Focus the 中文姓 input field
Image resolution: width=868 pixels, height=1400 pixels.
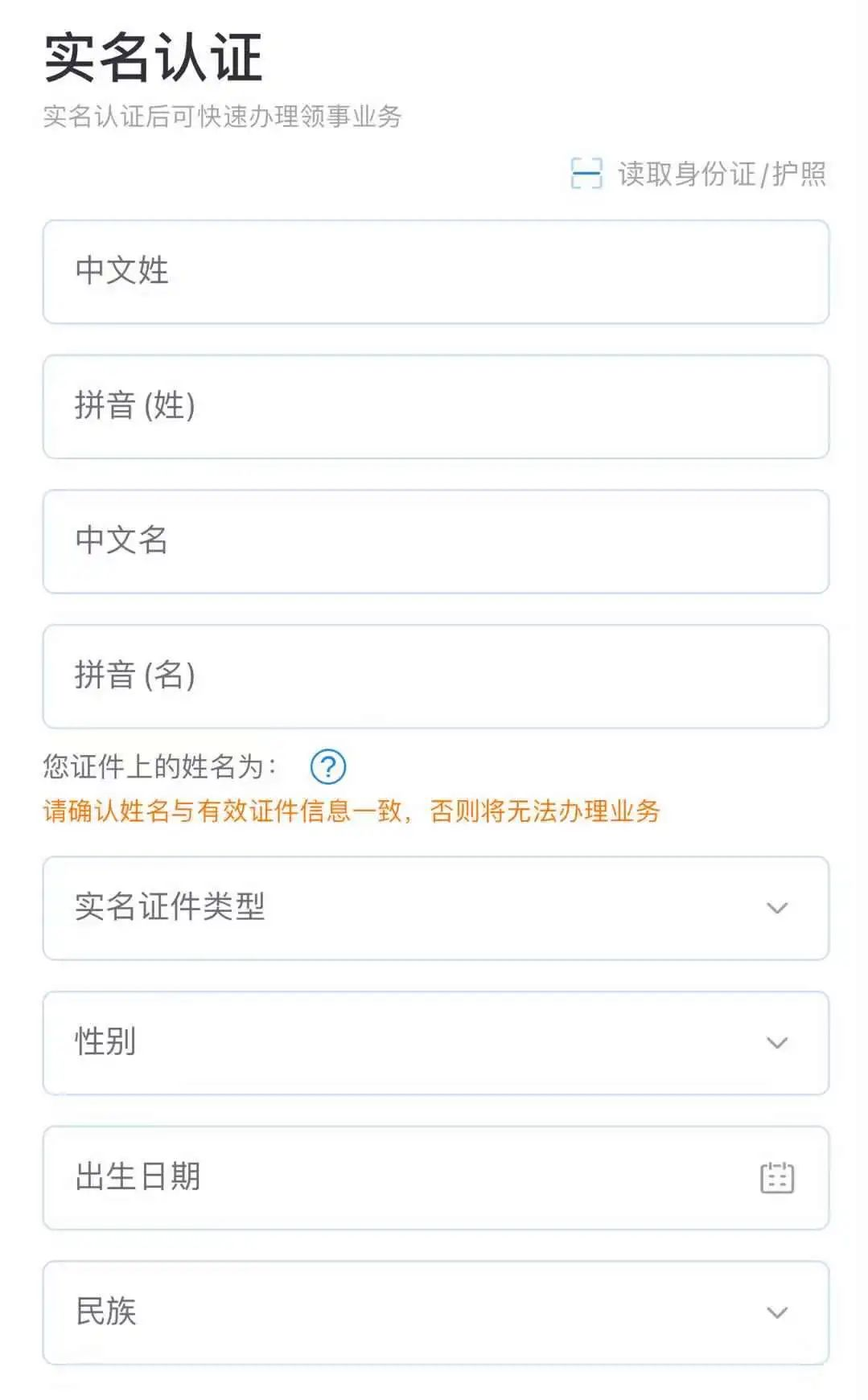pos(436,272)
